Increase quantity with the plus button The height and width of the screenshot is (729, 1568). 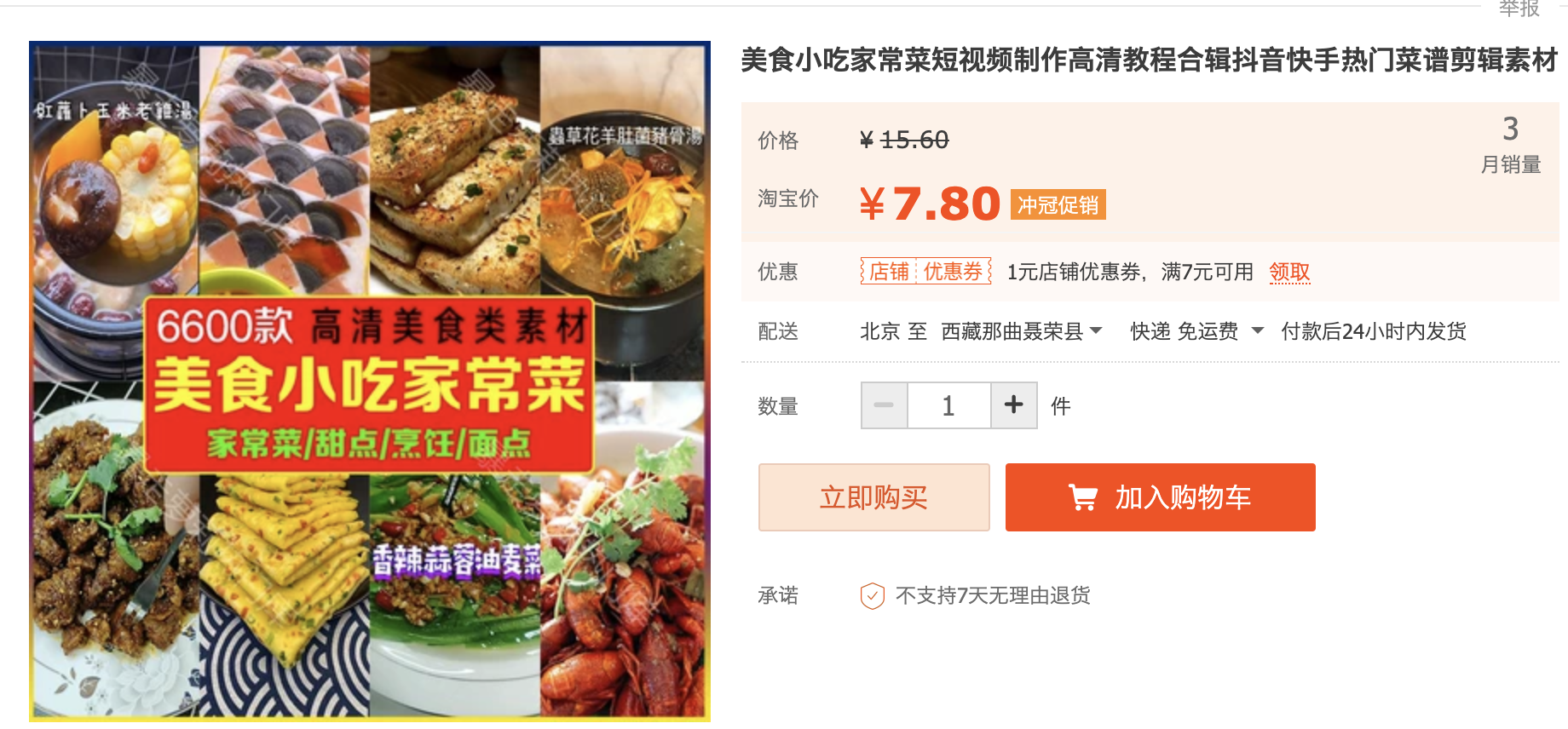(1013, 405)
